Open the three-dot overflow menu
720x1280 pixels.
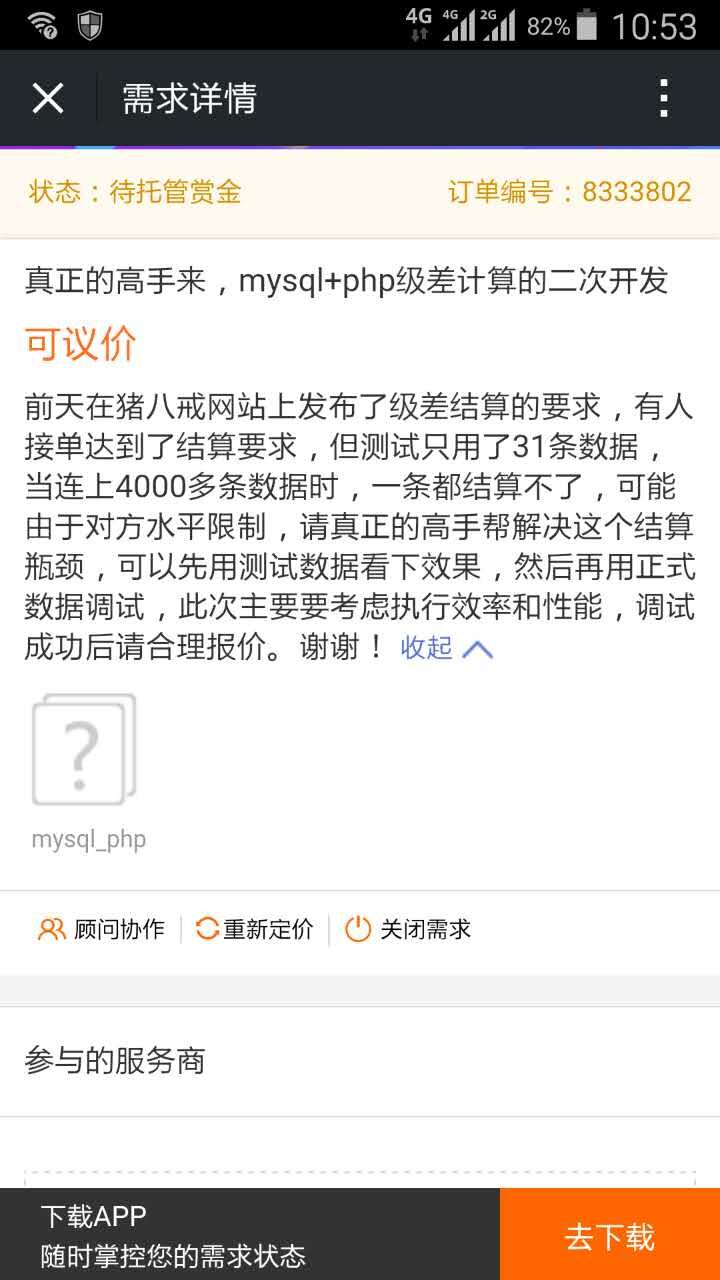(x=664, y=98)
